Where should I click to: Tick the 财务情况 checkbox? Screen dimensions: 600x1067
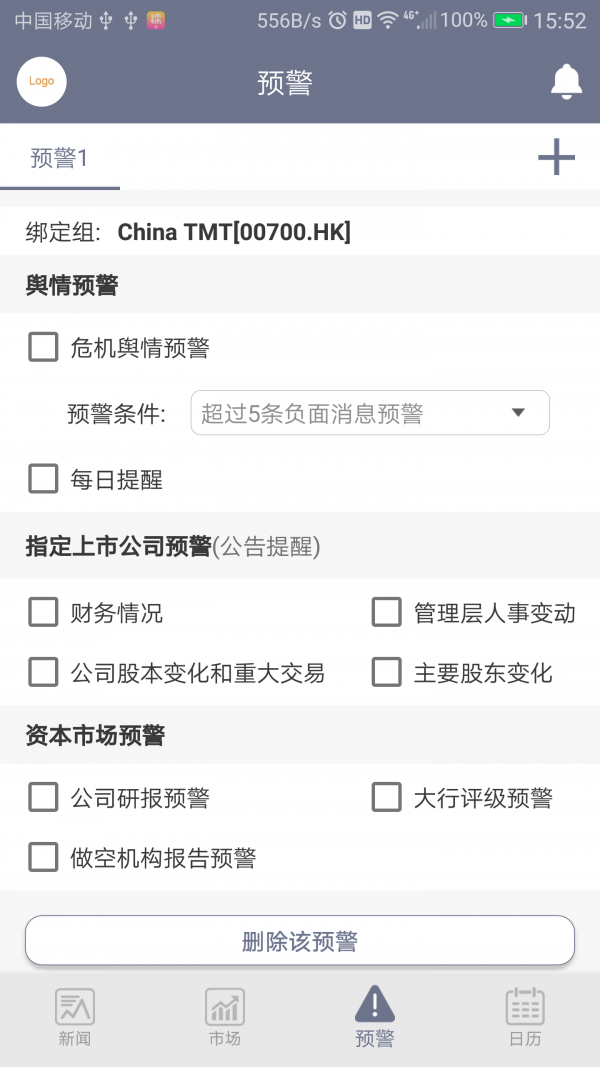tap(43, 612)
